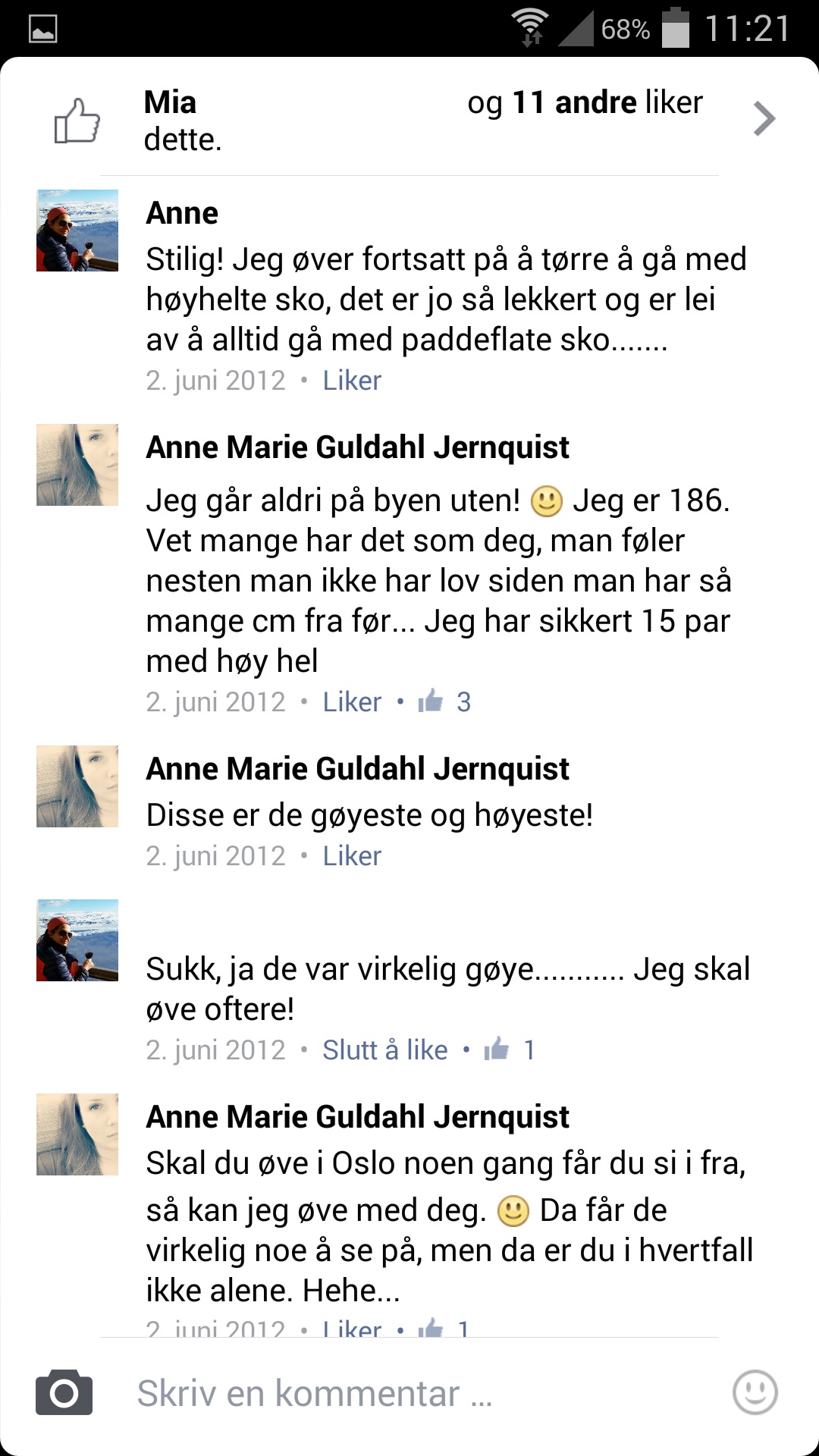Screen dimensions: 819x1456
Task: View who liked the 'Sukk' comment
Action: click(x=510, y=1050)
